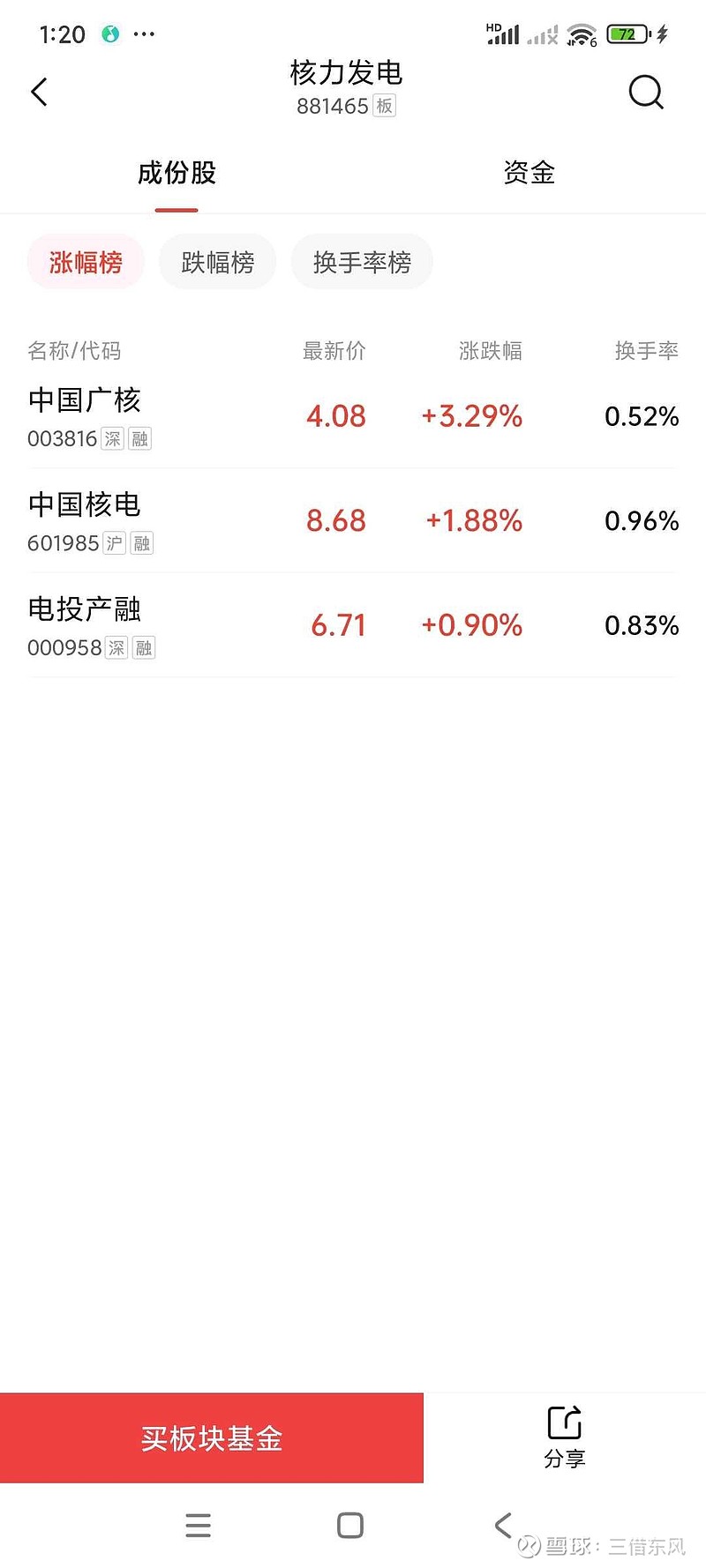Image resolution: width=706 pixels, height=1568 pixels.
Task: Select the 涨幅榜 ranking filter
Action: click(86, 261)
